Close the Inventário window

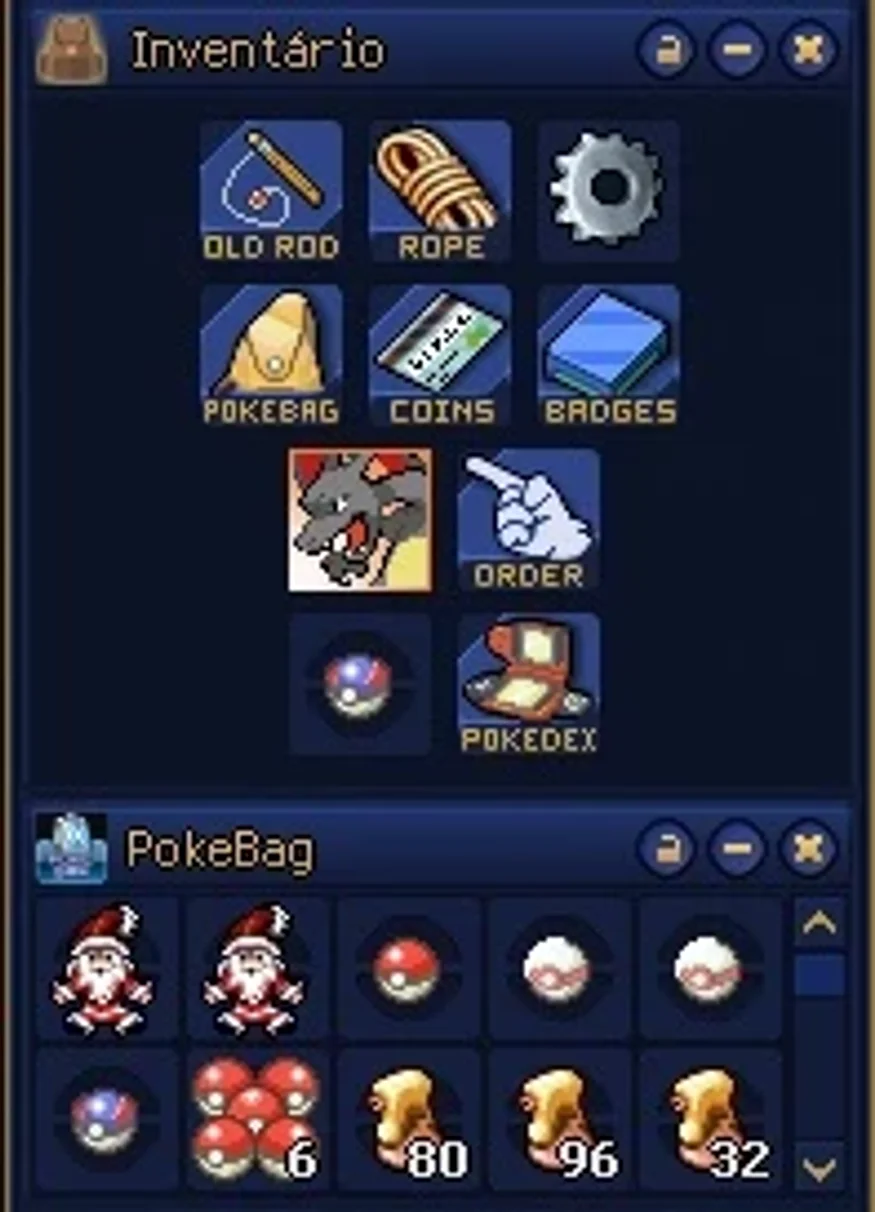(808, 50)
